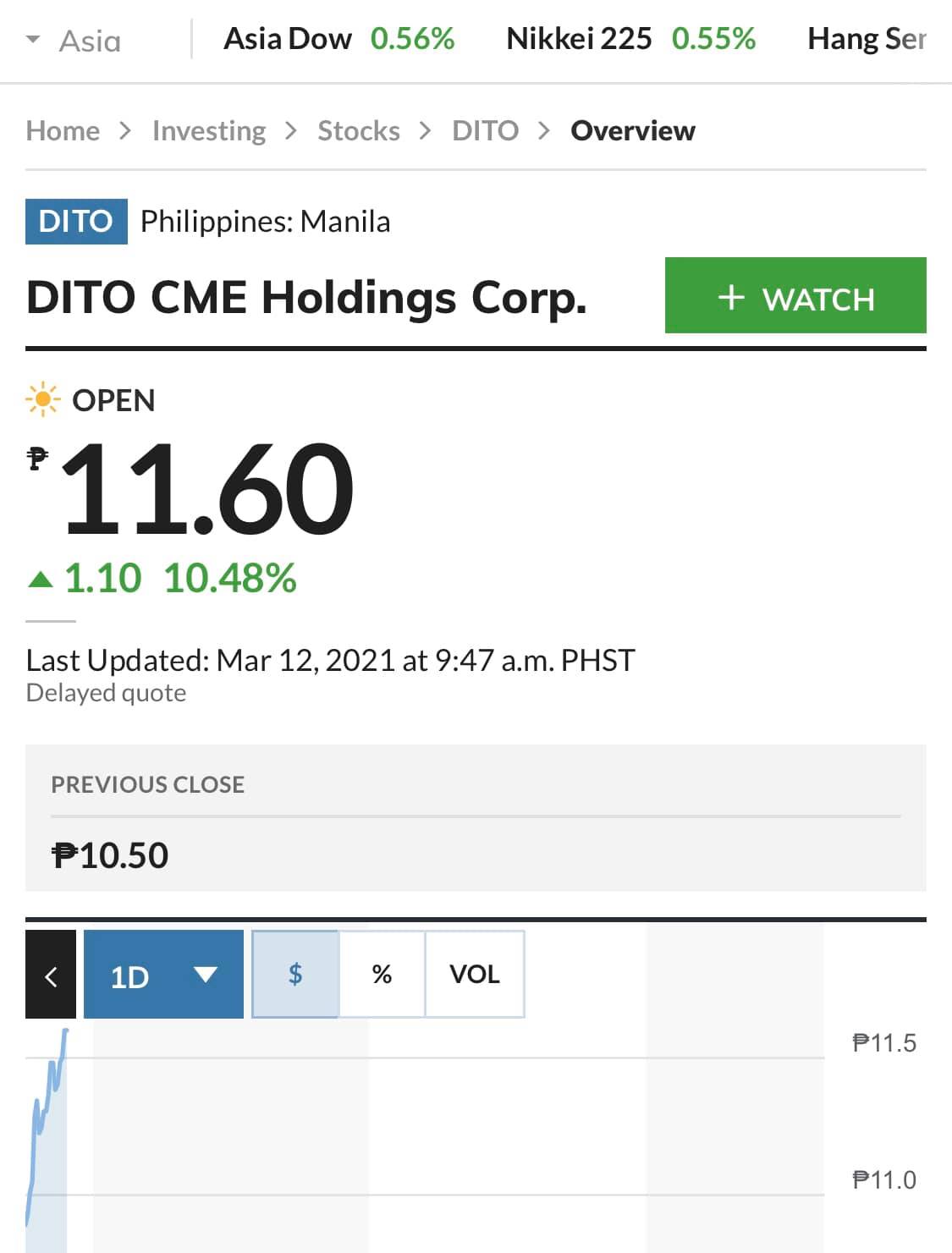Image resolution: width=952 pixels, height=1253 pixels.
Task: Switch the chart to VOL view
Action: [475, 975]
